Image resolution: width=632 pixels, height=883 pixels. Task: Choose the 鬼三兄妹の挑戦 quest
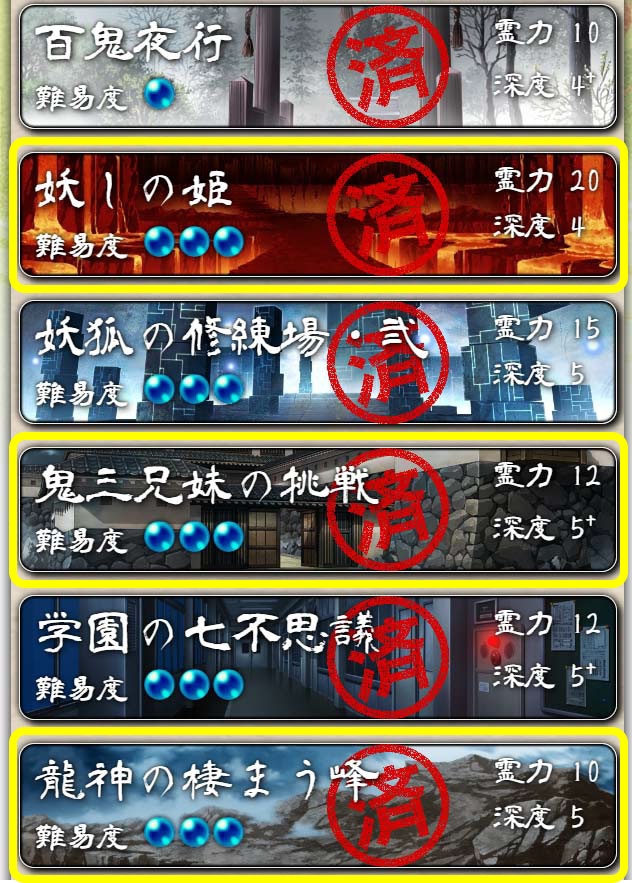click(318, 509)
